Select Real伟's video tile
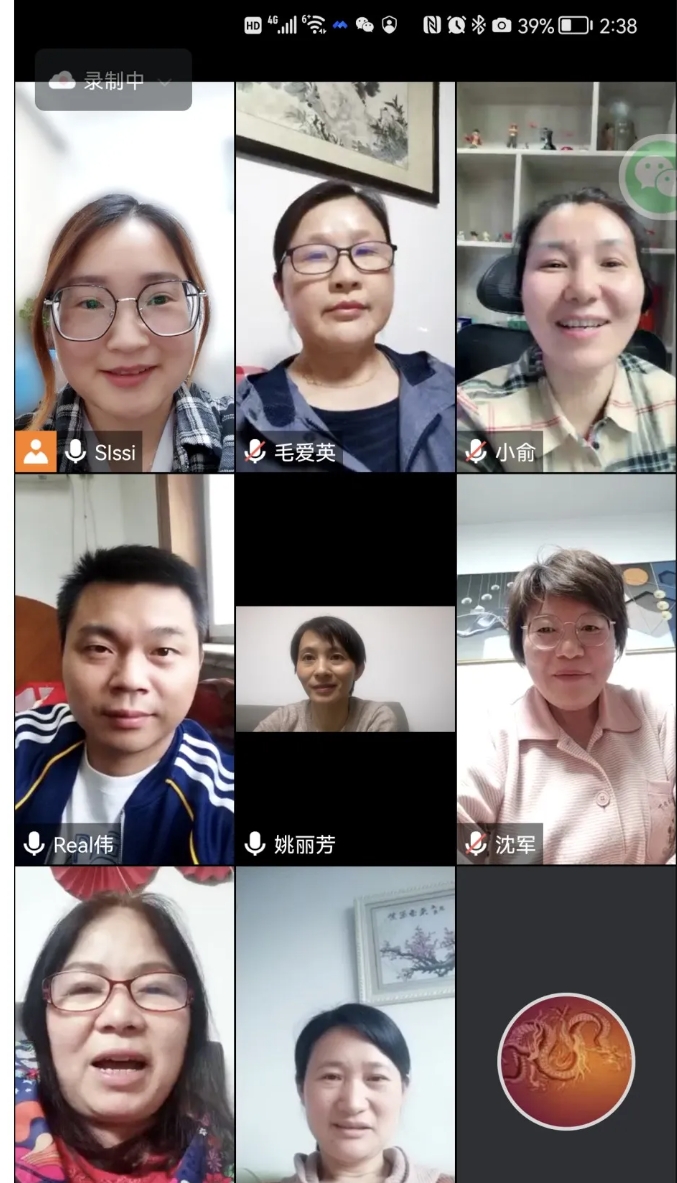 pyautogui.click(x=124, y=668)
